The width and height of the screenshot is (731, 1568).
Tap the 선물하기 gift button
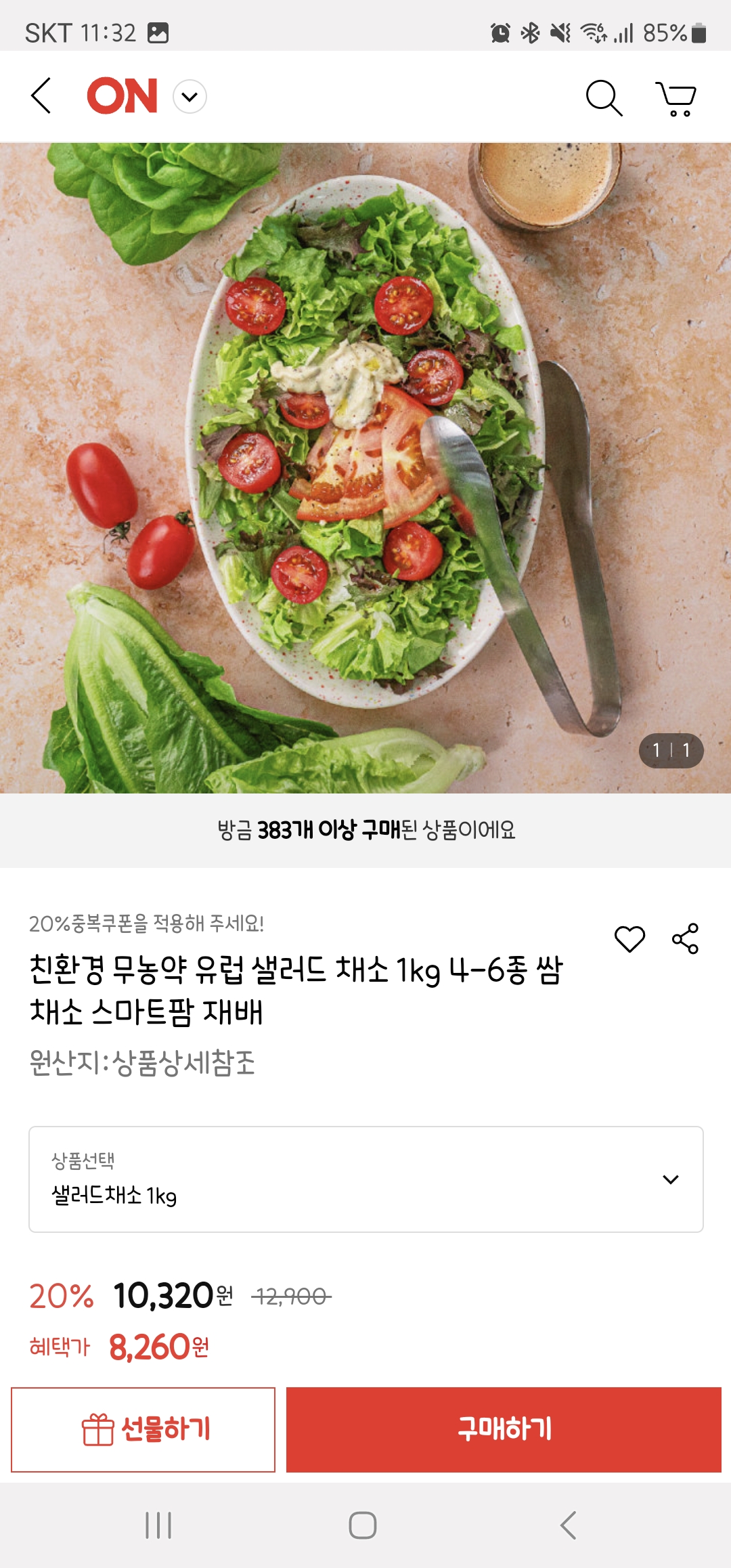(x=143, y=1429)
